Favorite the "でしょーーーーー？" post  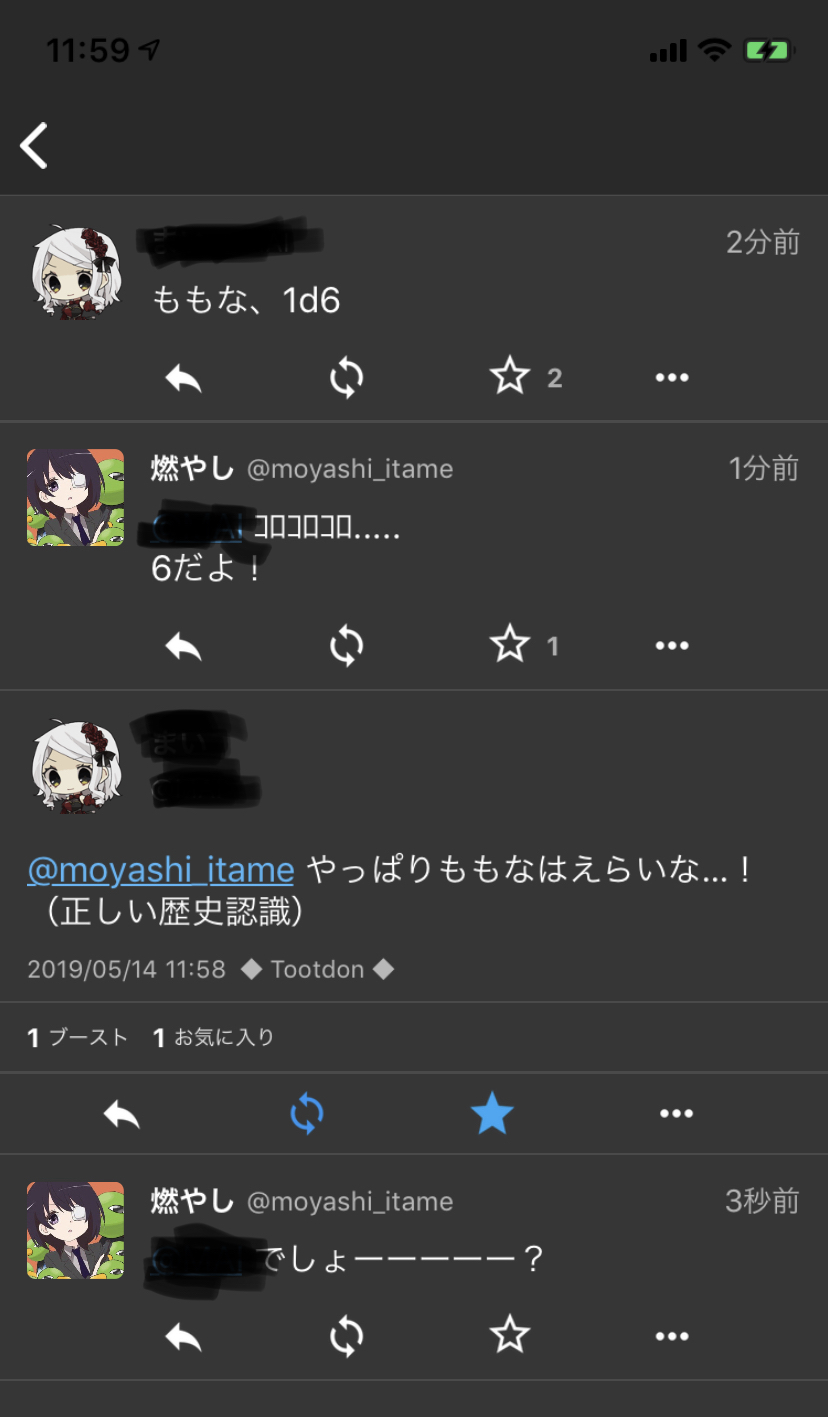[x=510, y=1335]
